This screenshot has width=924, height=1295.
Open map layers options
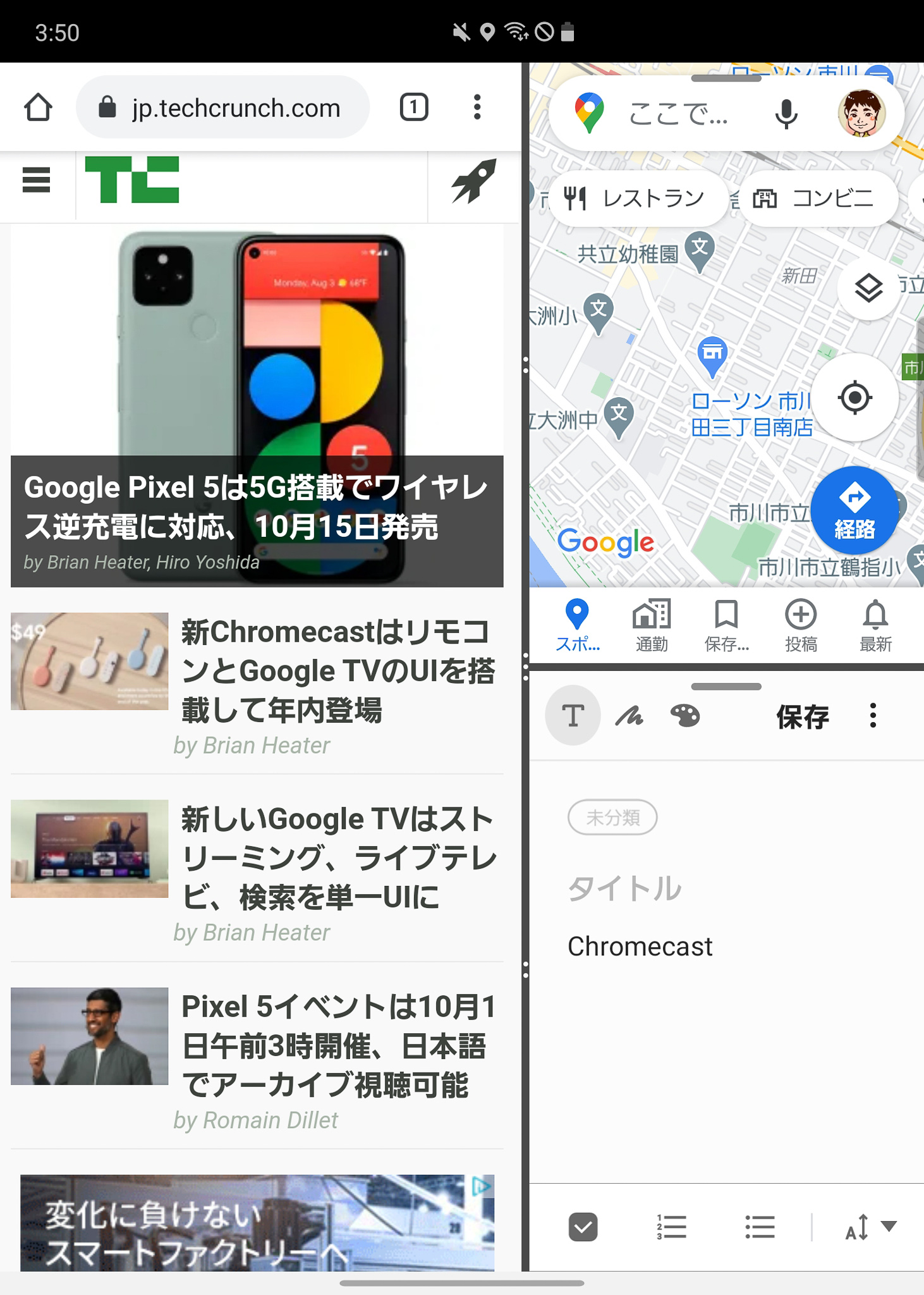click(x=868, y=288)
